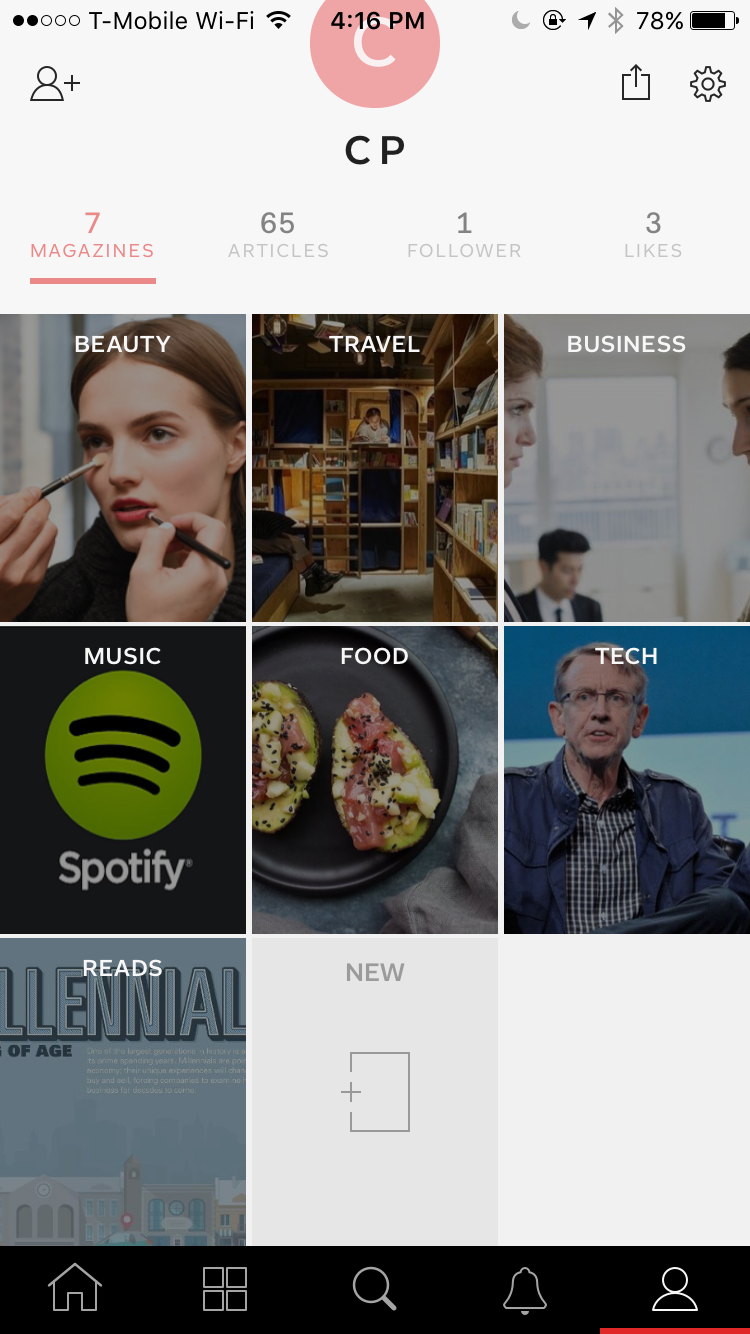Image resolution: width=750 pixels, height=1334 pixels.
Task: Open the Reads magazine
Action: point(122,1090)
